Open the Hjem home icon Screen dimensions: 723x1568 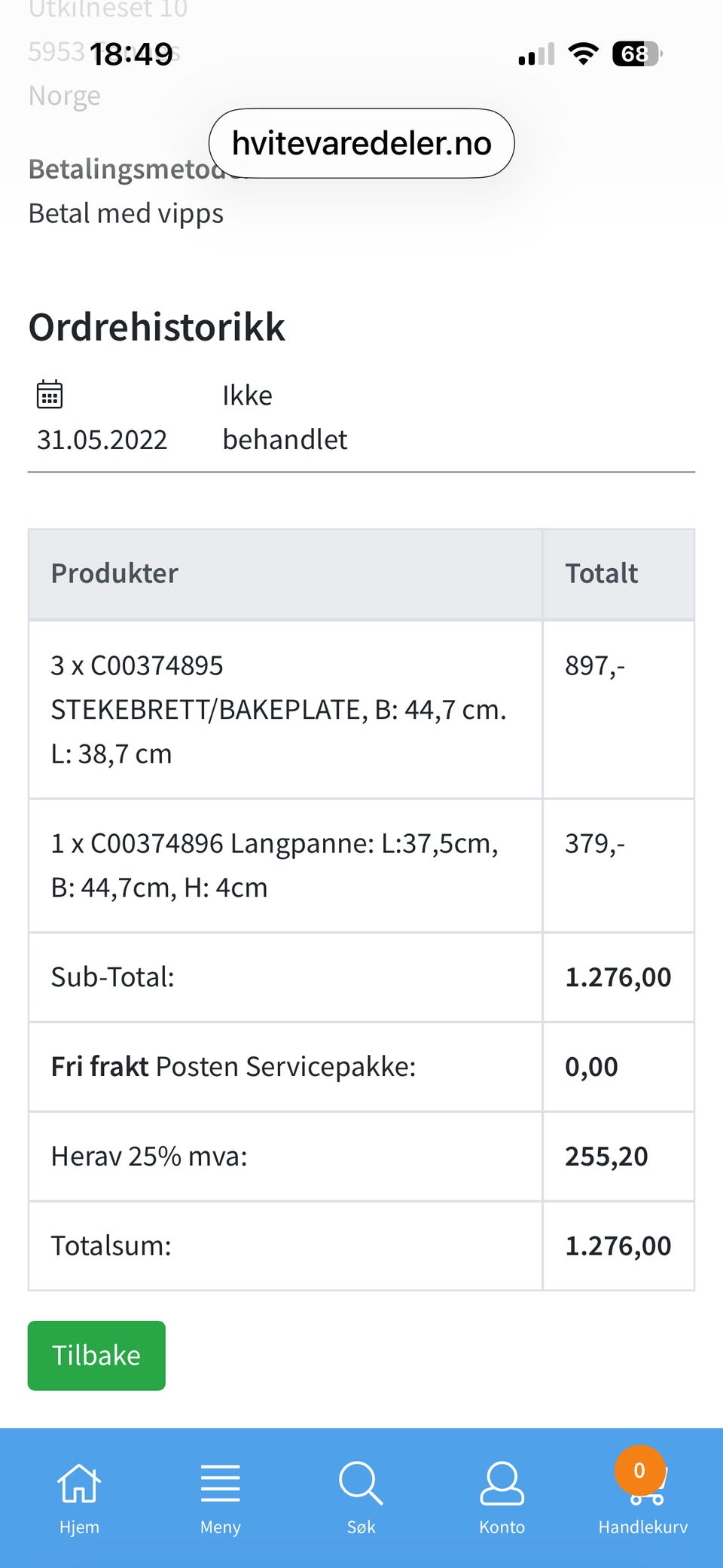(x=78, y=1485)
